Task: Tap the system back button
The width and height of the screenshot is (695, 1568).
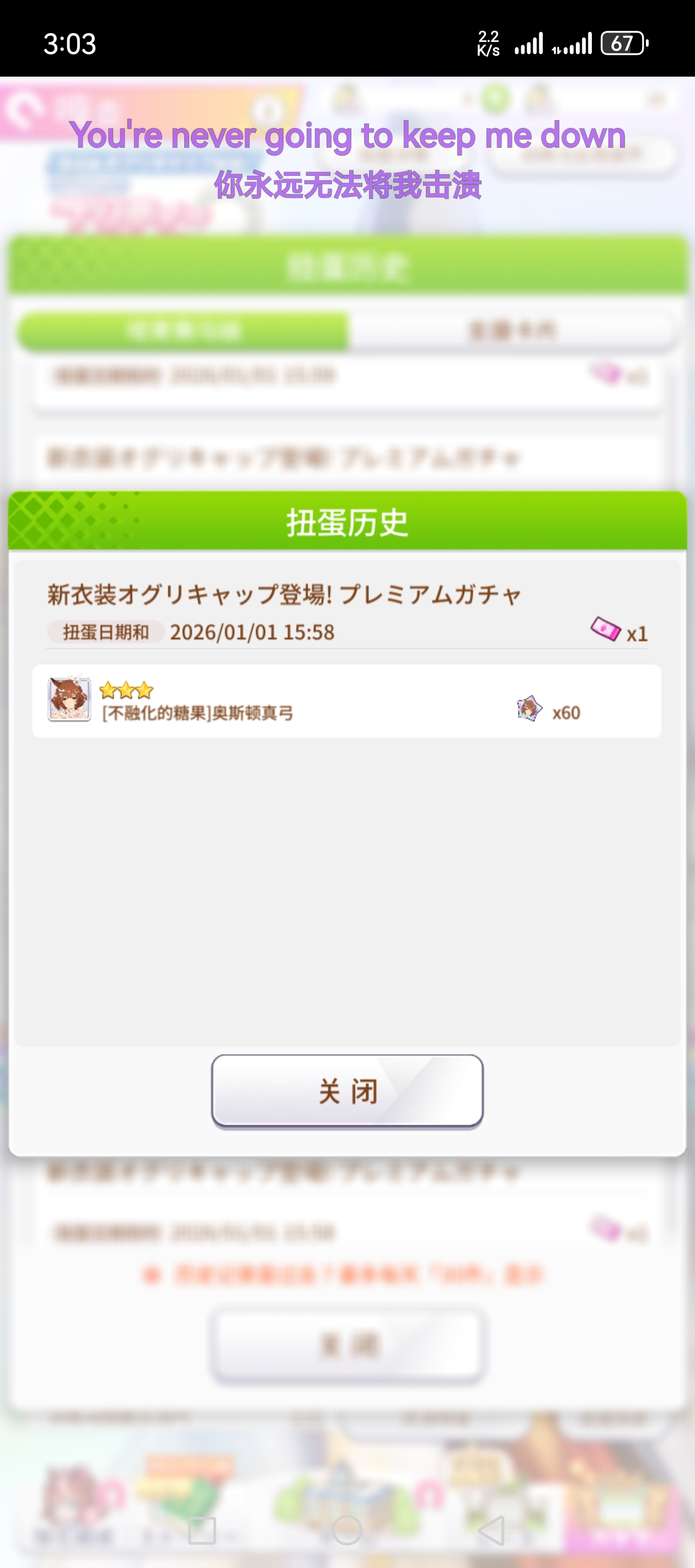Action: point(491,1531)
